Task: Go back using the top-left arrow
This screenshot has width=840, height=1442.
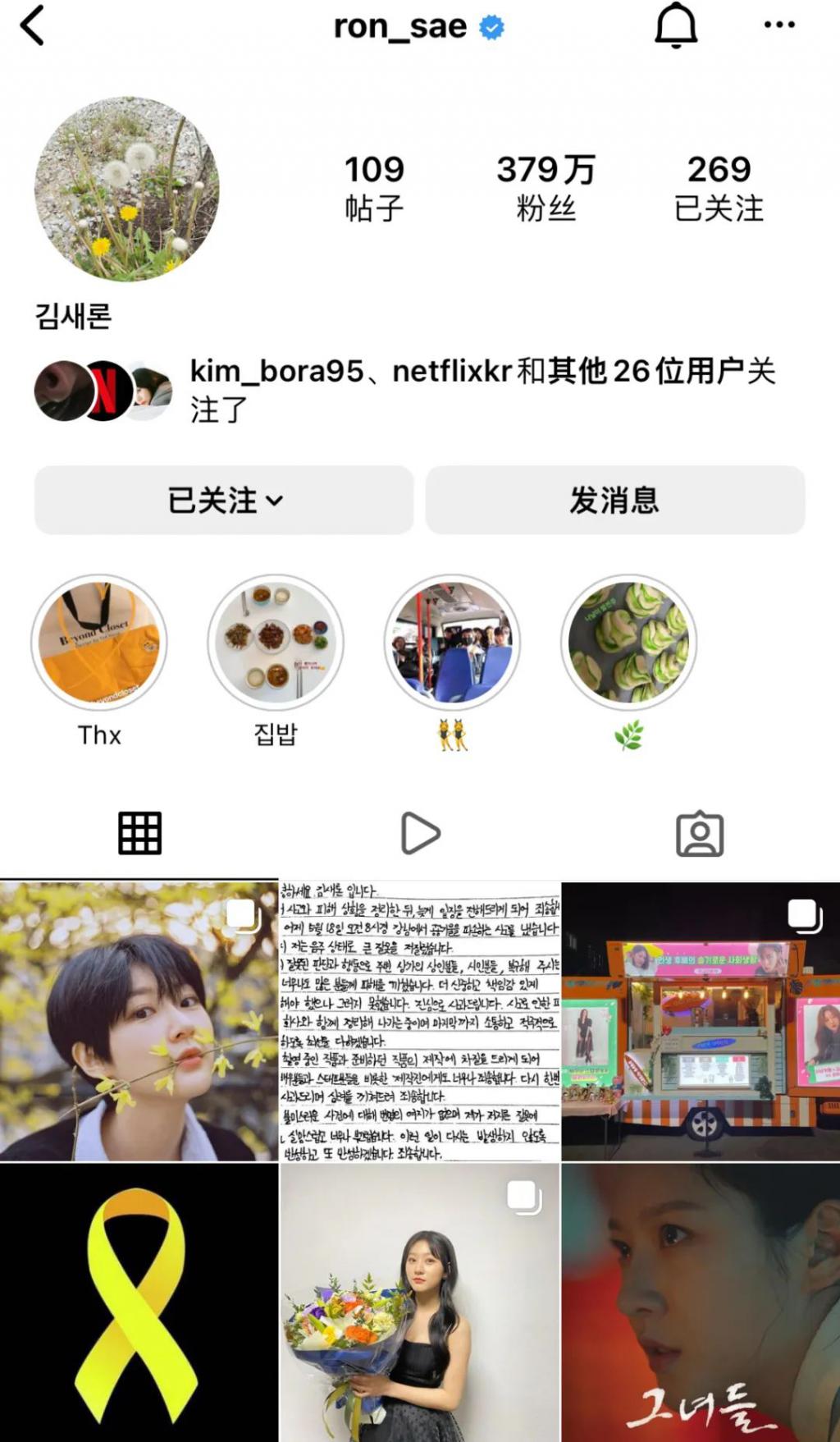Action: 33,25
